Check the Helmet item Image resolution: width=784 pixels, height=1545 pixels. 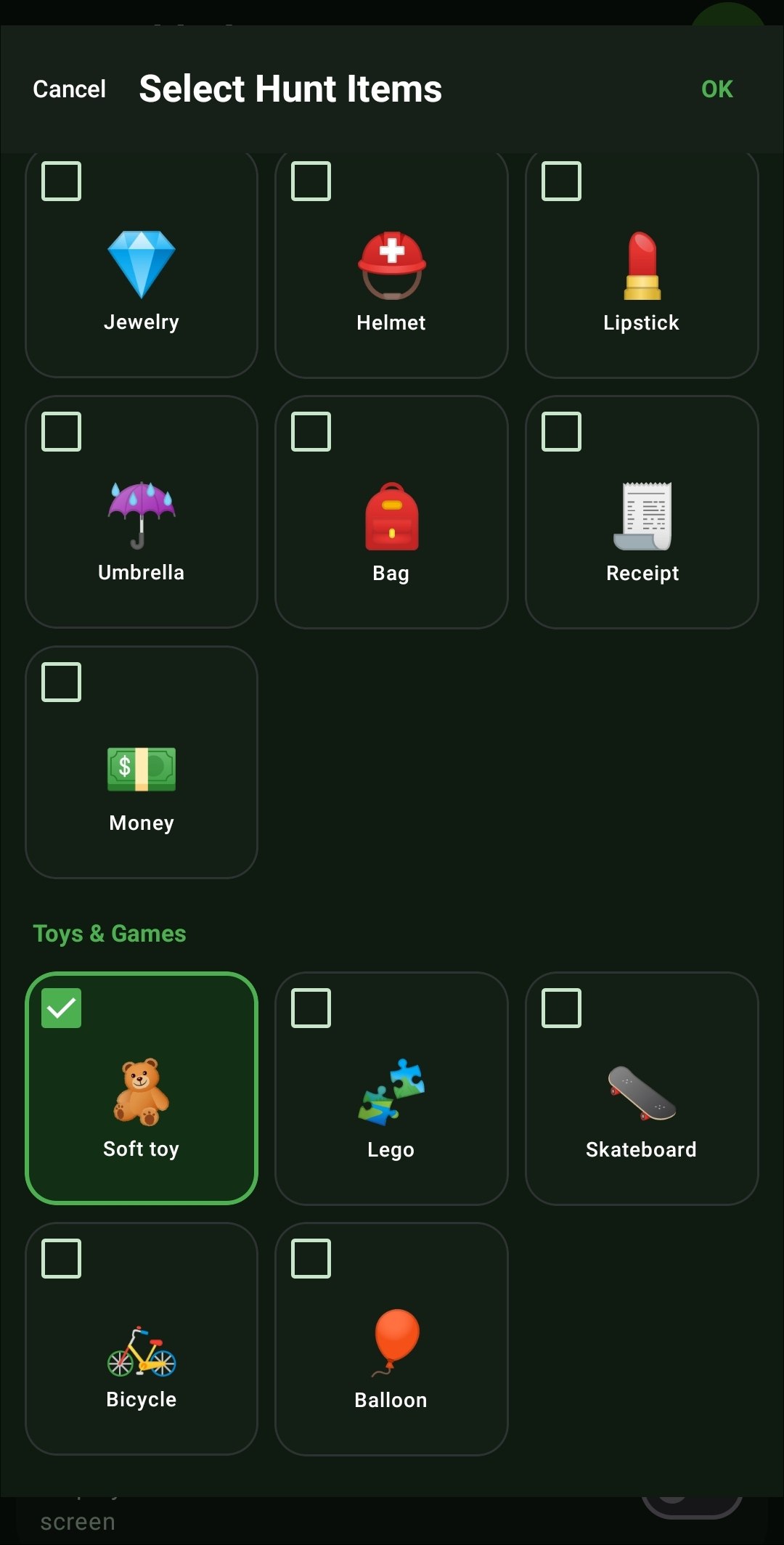pos(391,276)
